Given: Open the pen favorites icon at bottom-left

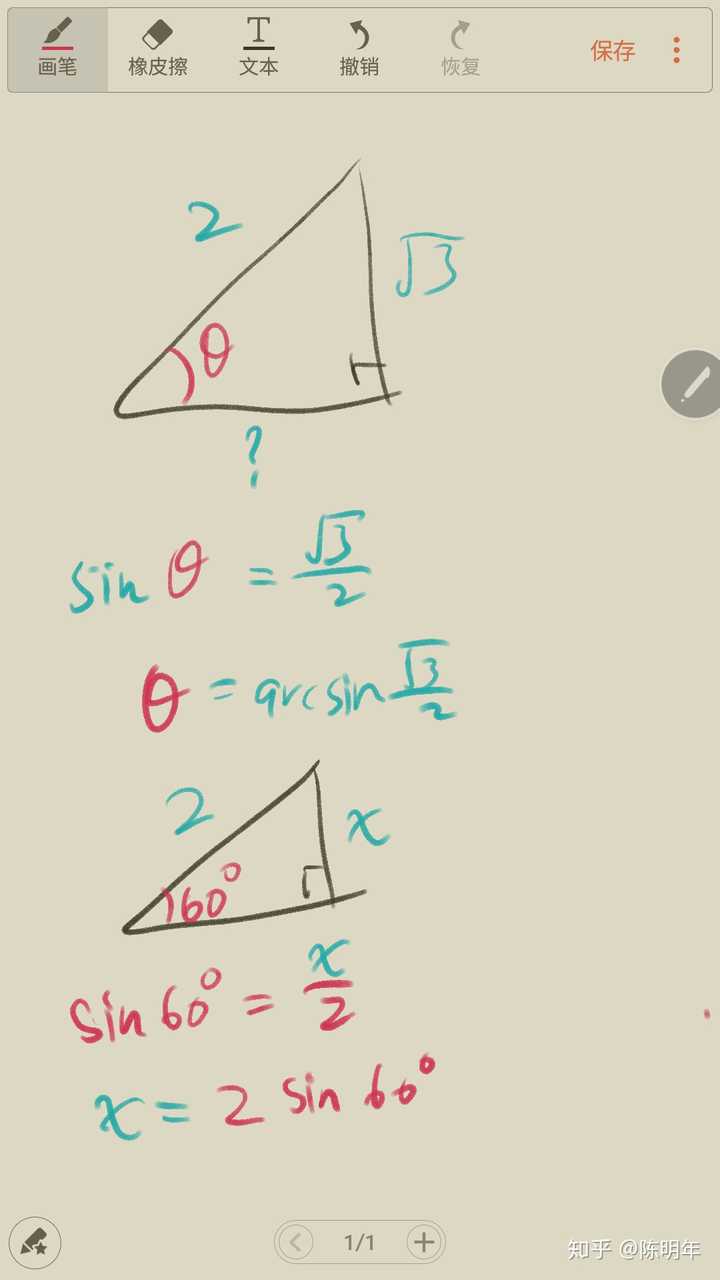Looking at the screenshot, I should pos(35,1243).
